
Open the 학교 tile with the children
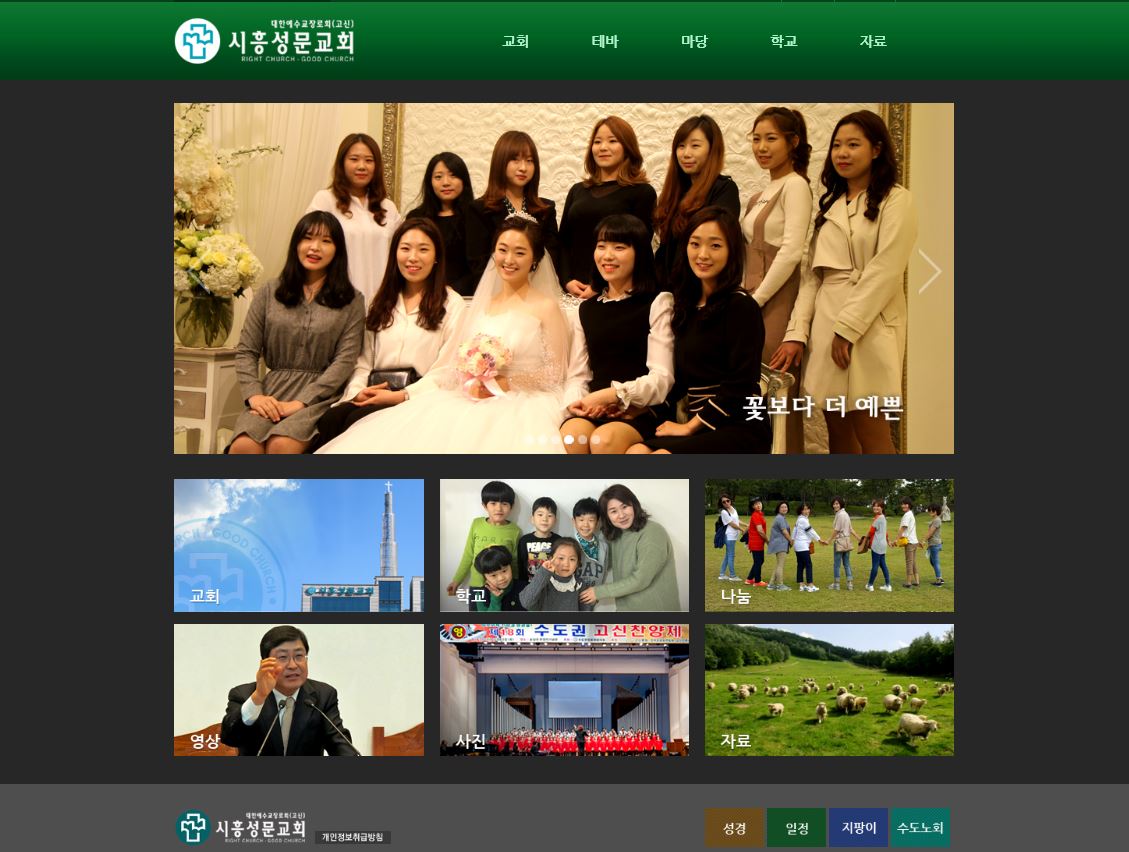pos(564,545)
